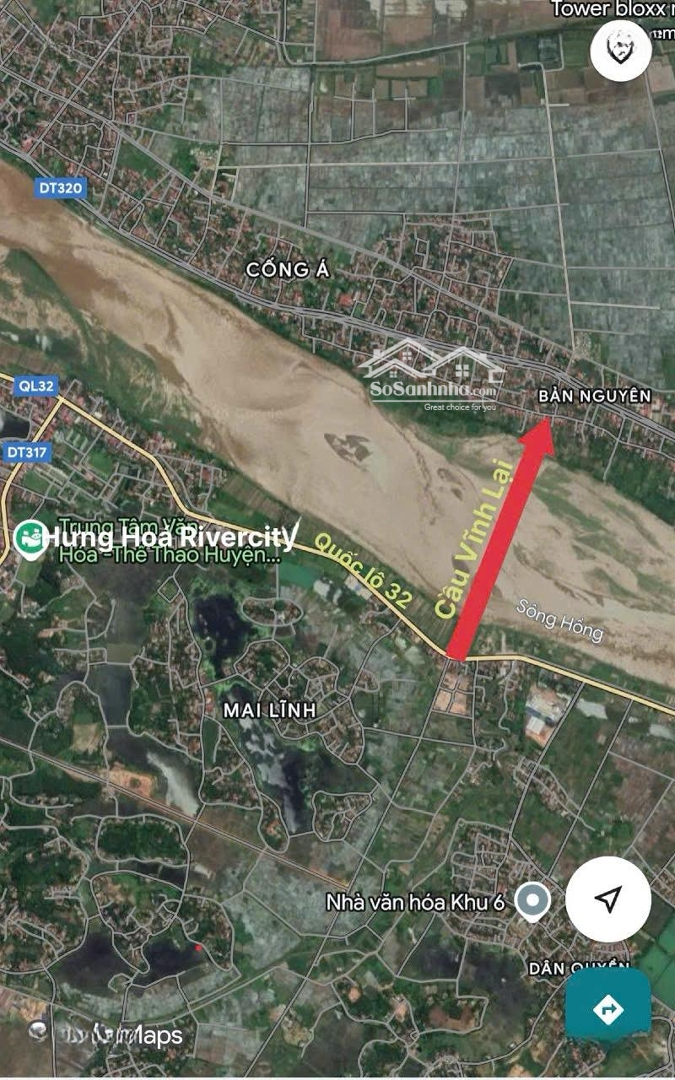Open the account profile avatar
675x1080 pixels.
click(621, 49)
